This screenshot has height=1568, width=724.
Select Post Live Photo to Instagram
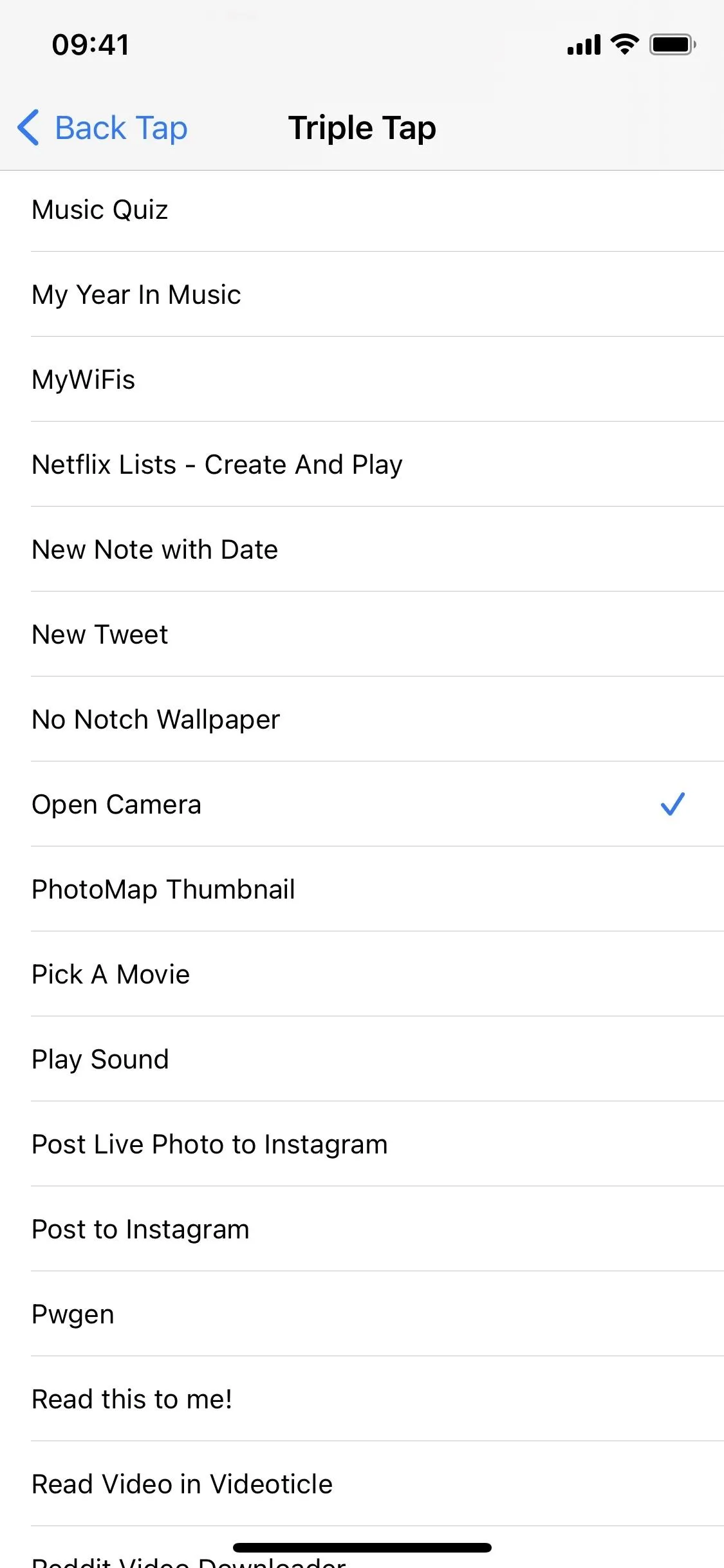point(362,1144)
